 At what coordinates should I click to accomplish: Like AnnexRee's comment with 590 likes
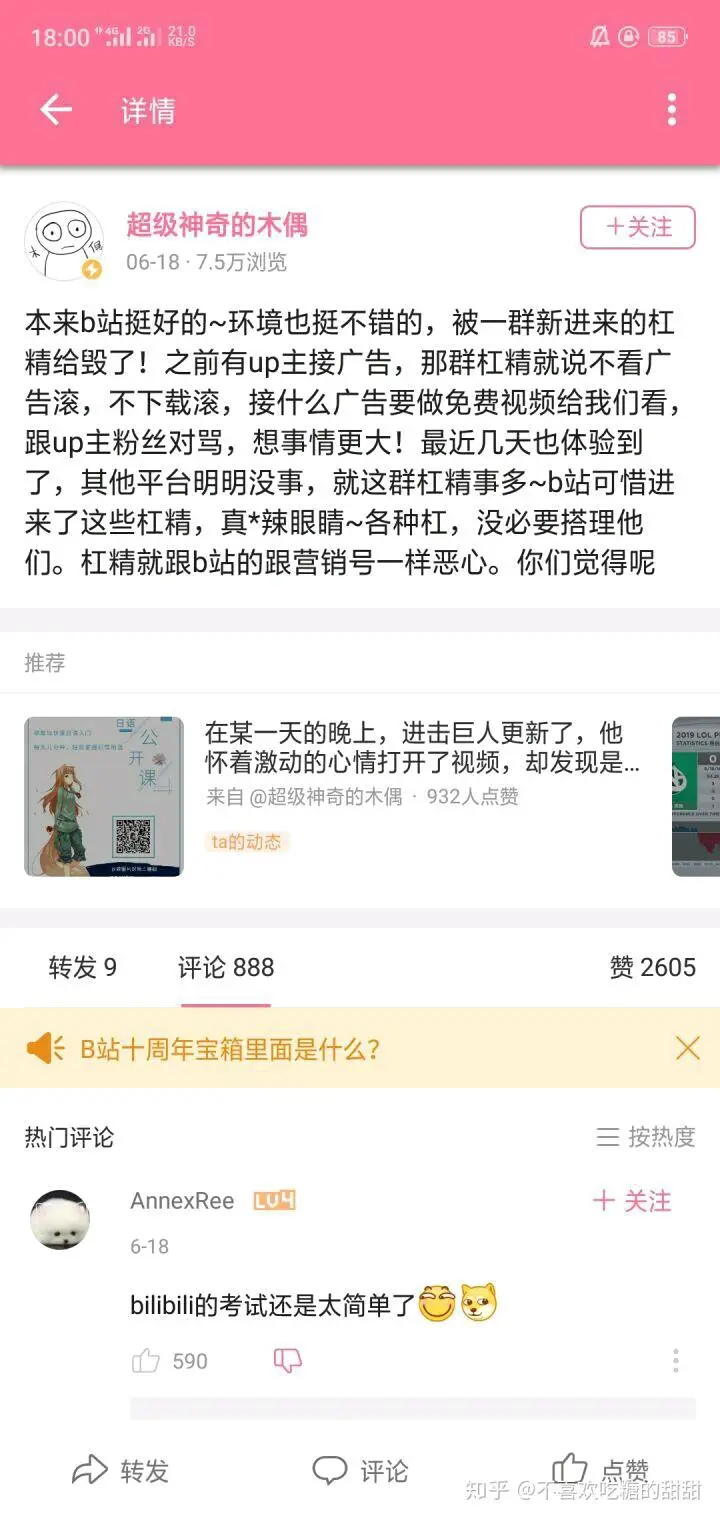(x=146, y=1361)
